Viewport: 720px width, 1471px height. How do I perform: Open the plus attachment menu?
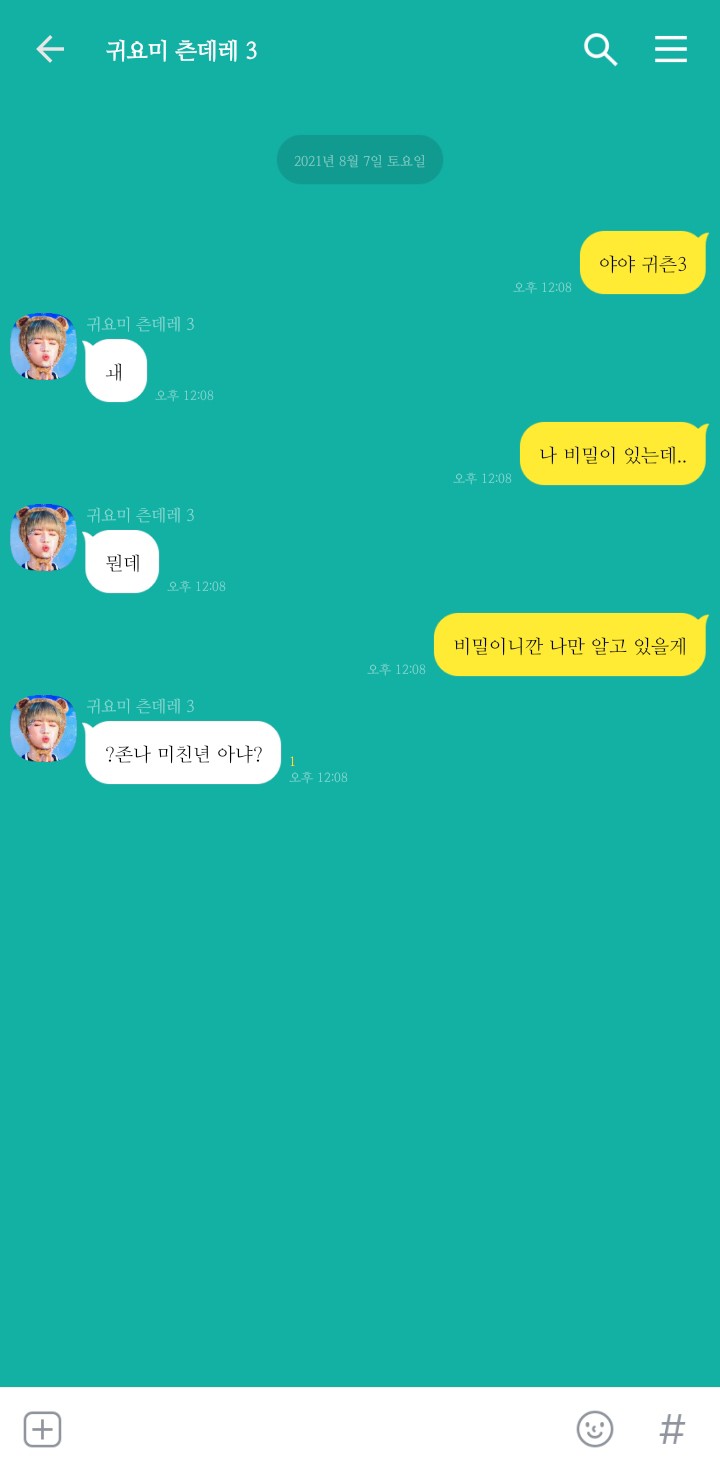pos(43,1429)
